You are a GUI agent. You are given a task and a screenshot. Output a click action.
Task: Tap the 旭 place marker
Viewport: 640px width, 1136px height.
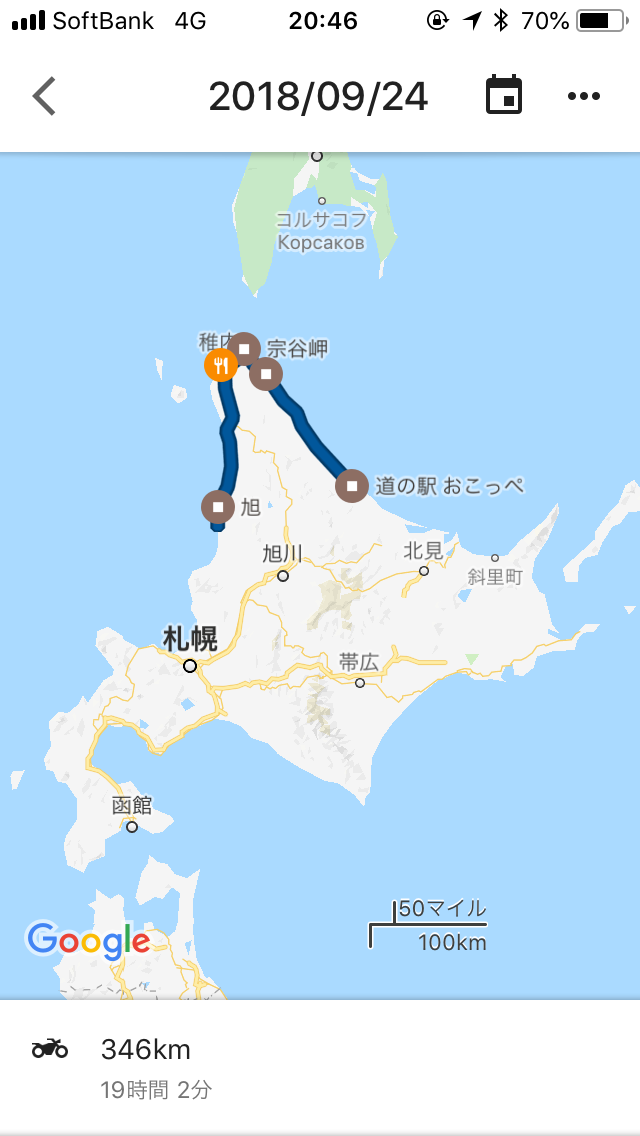tap(218, 506)
